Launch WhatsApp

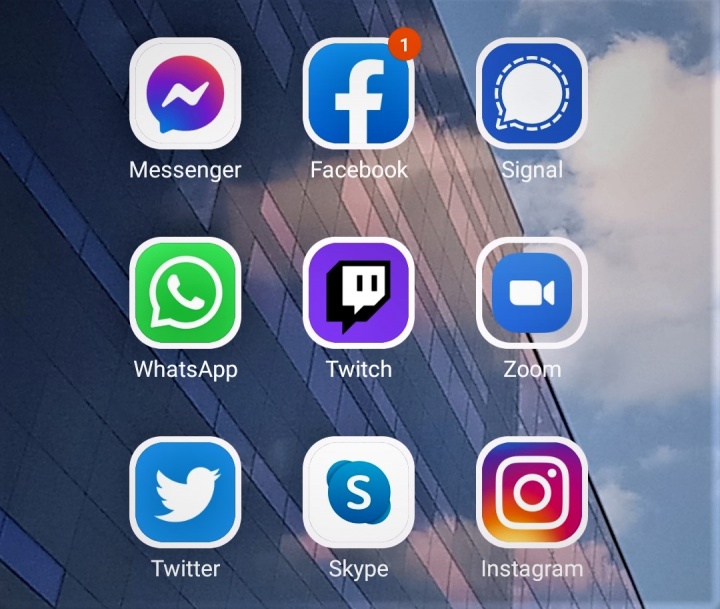[x=185, y=293]
